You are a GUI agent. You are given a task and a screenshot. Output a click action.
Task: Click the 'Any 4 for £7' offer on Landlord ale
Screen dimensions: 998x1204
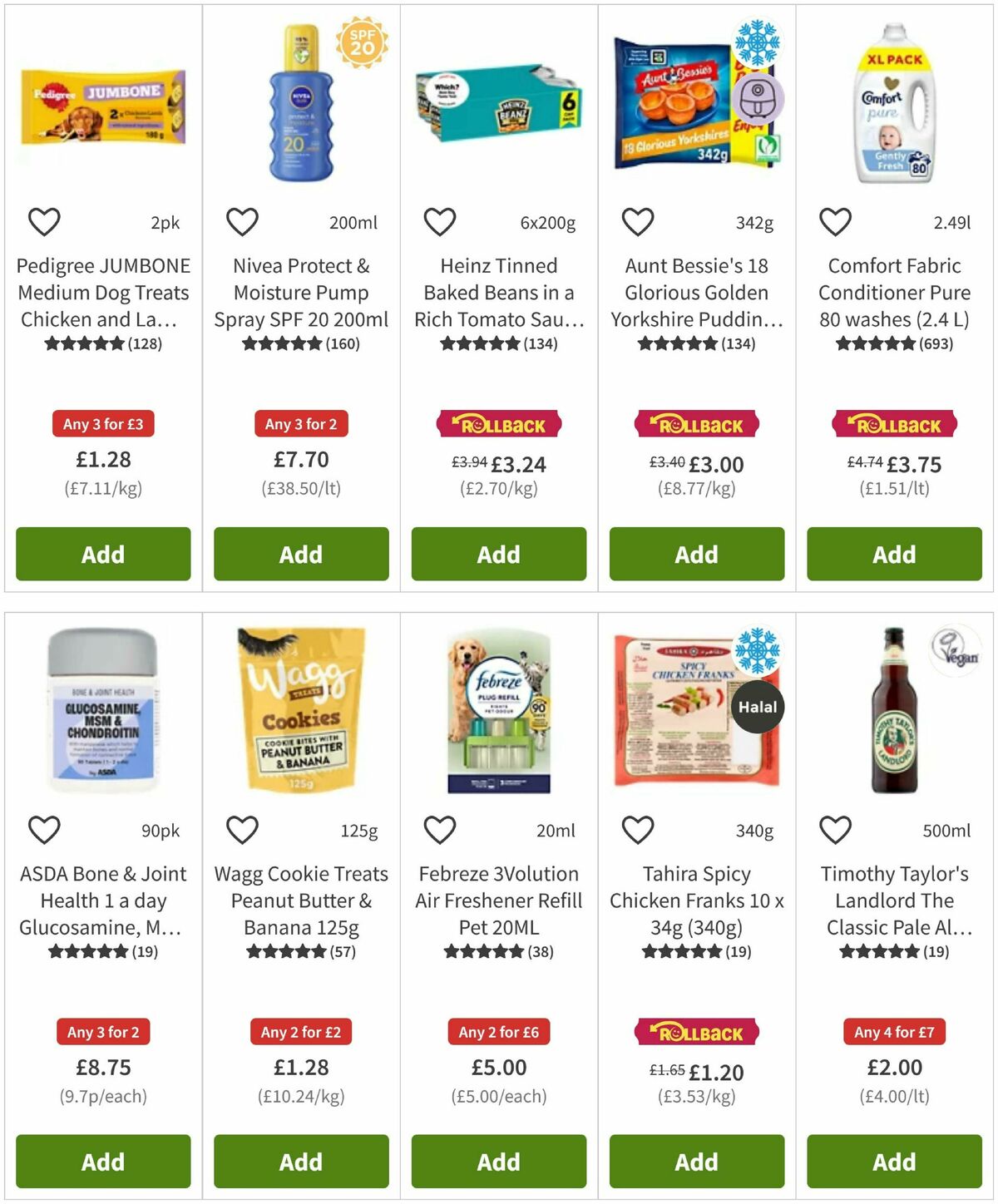(893, 1032)
